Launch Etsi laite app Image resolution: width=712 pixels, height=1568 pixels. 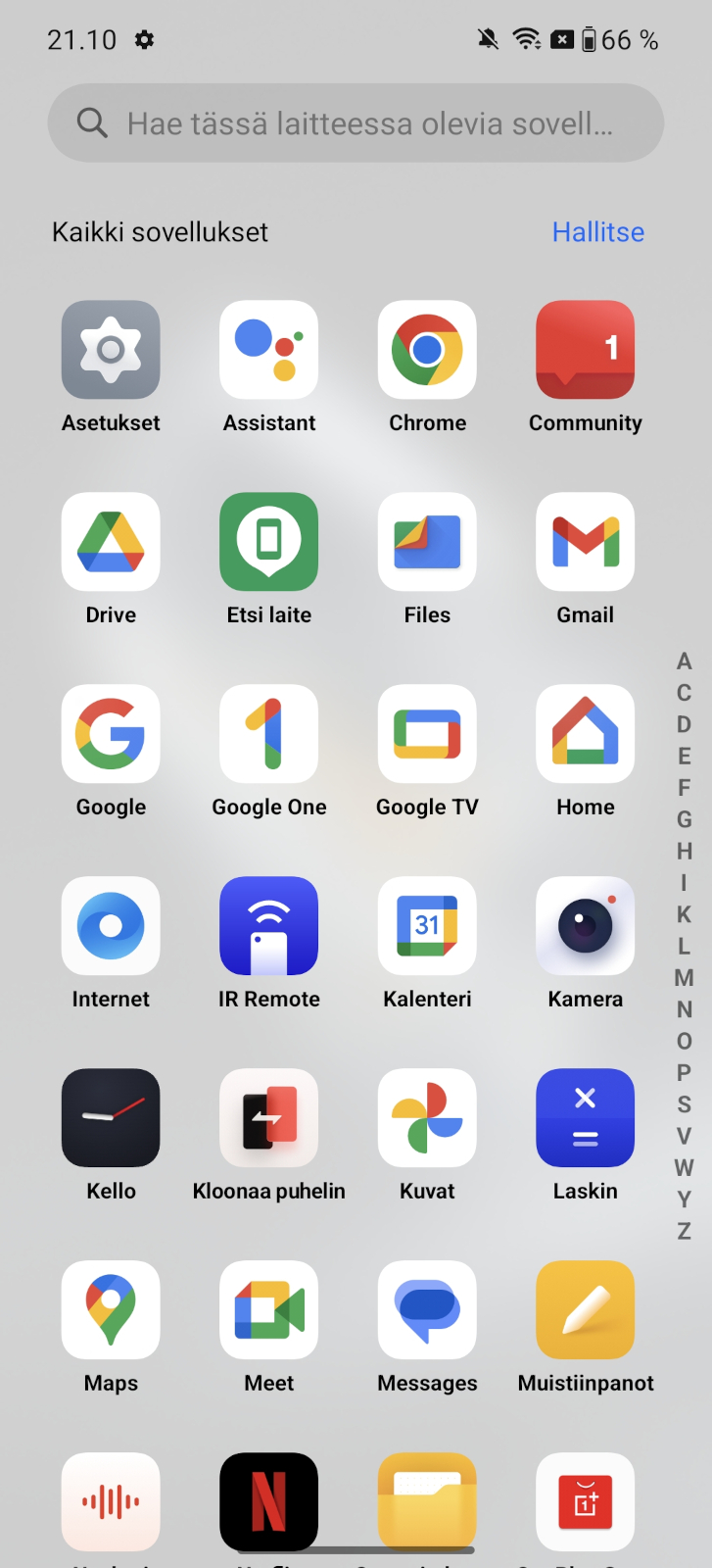point(269,542)
